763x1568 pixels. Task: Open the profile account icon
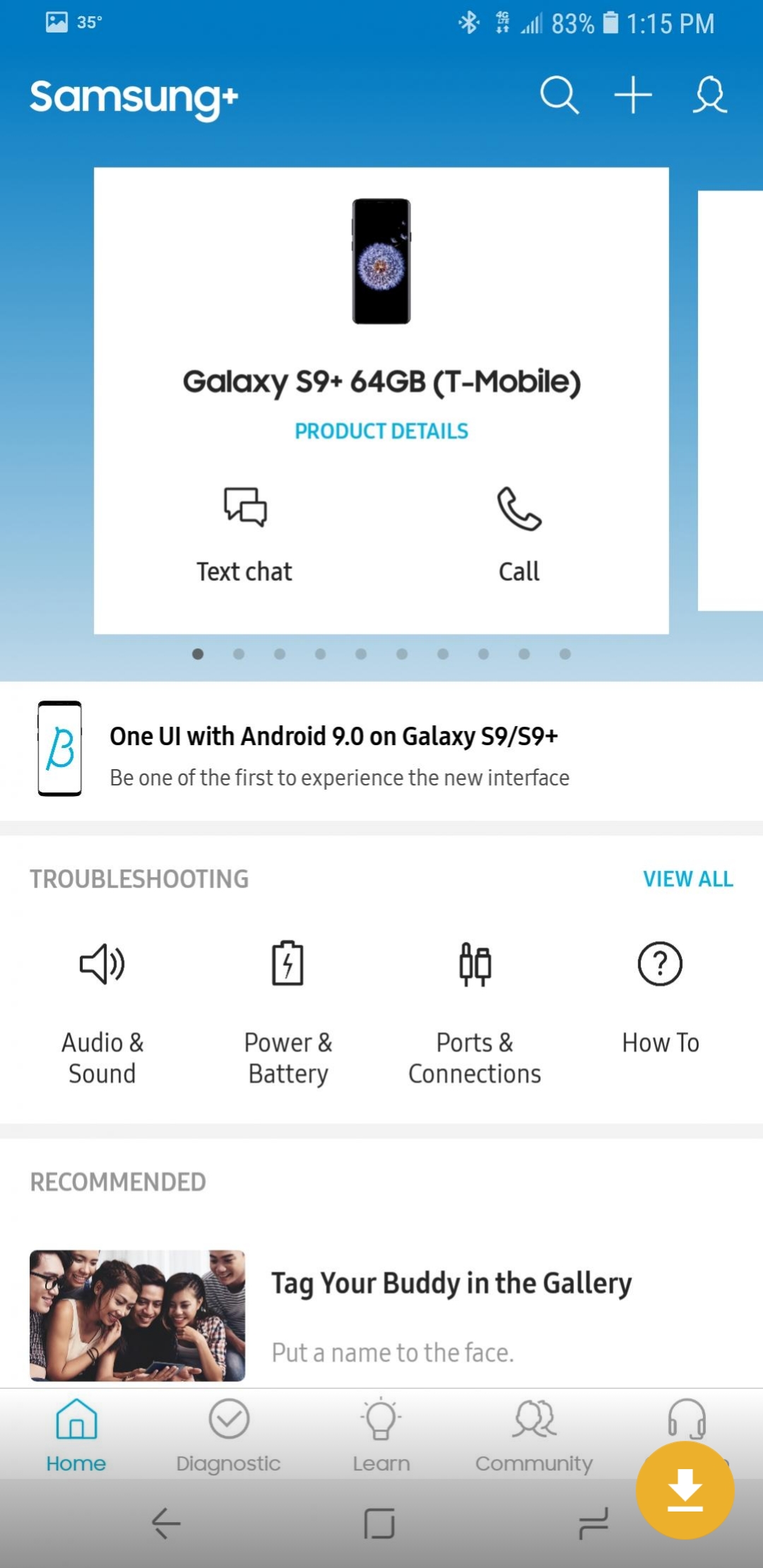click(709, 95)
